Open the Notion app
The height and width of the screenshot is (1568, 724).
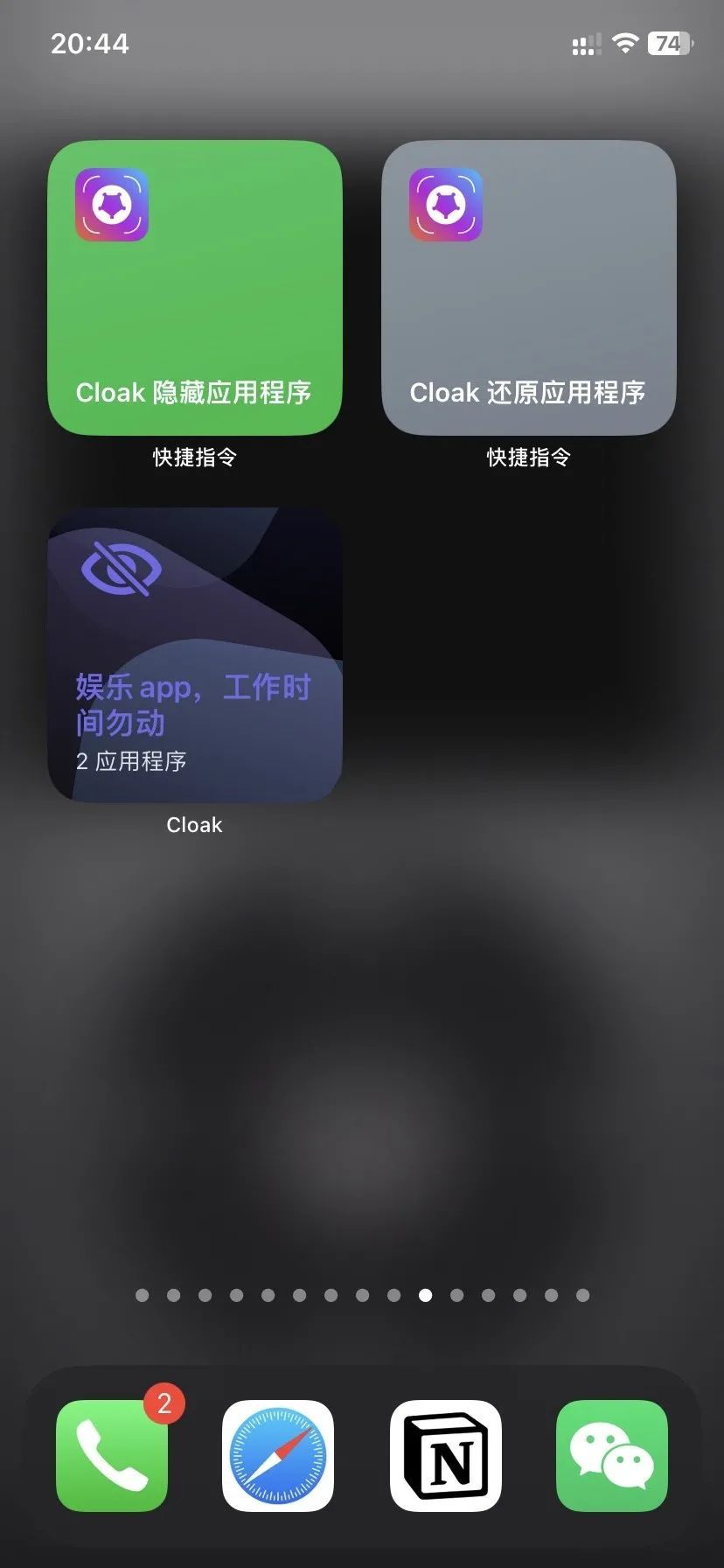[445, 1455]
